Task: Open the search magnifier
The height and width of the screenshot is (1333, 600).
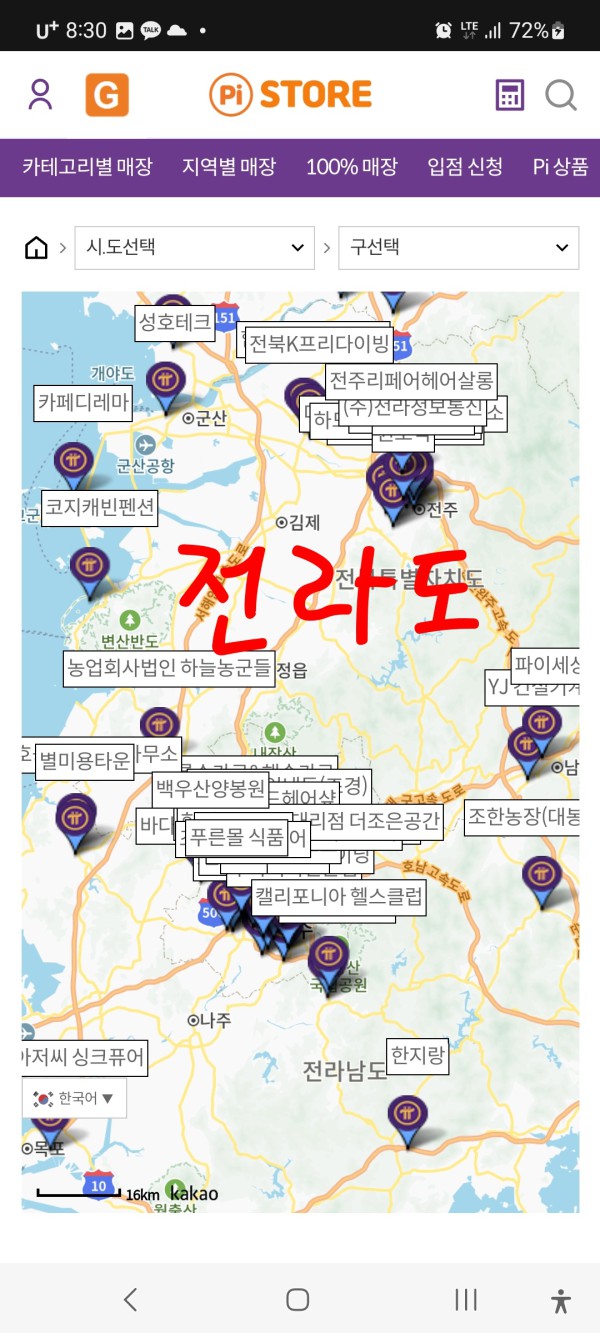Action: coord(561,95)
